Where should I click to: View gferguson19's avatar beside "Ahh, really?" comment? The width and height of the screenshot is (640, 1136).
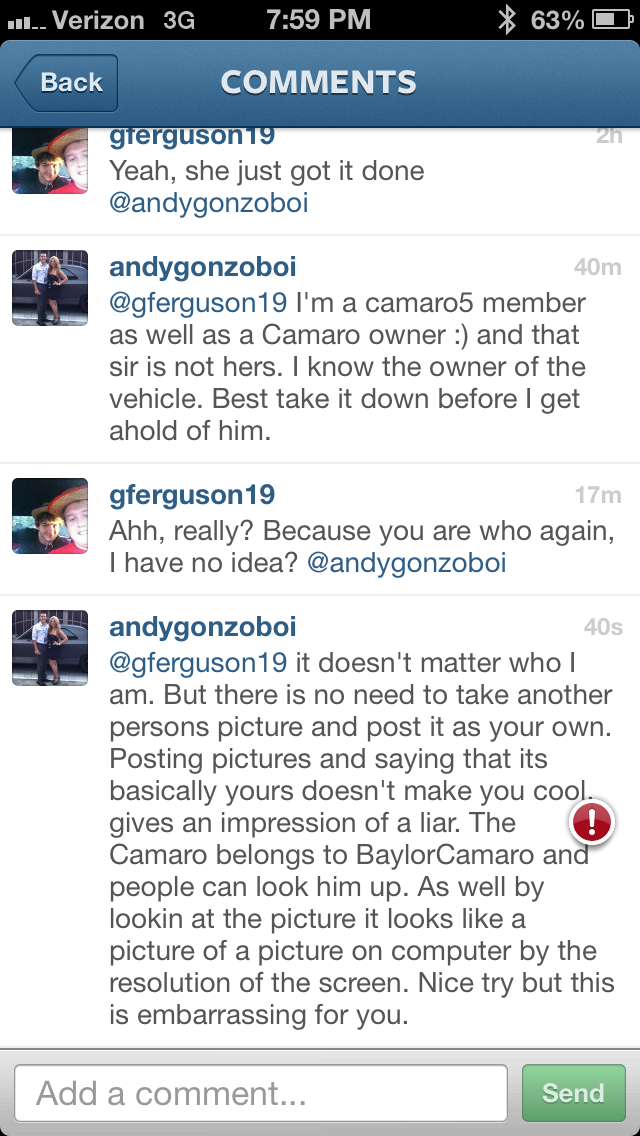click(x=50, y=516)
